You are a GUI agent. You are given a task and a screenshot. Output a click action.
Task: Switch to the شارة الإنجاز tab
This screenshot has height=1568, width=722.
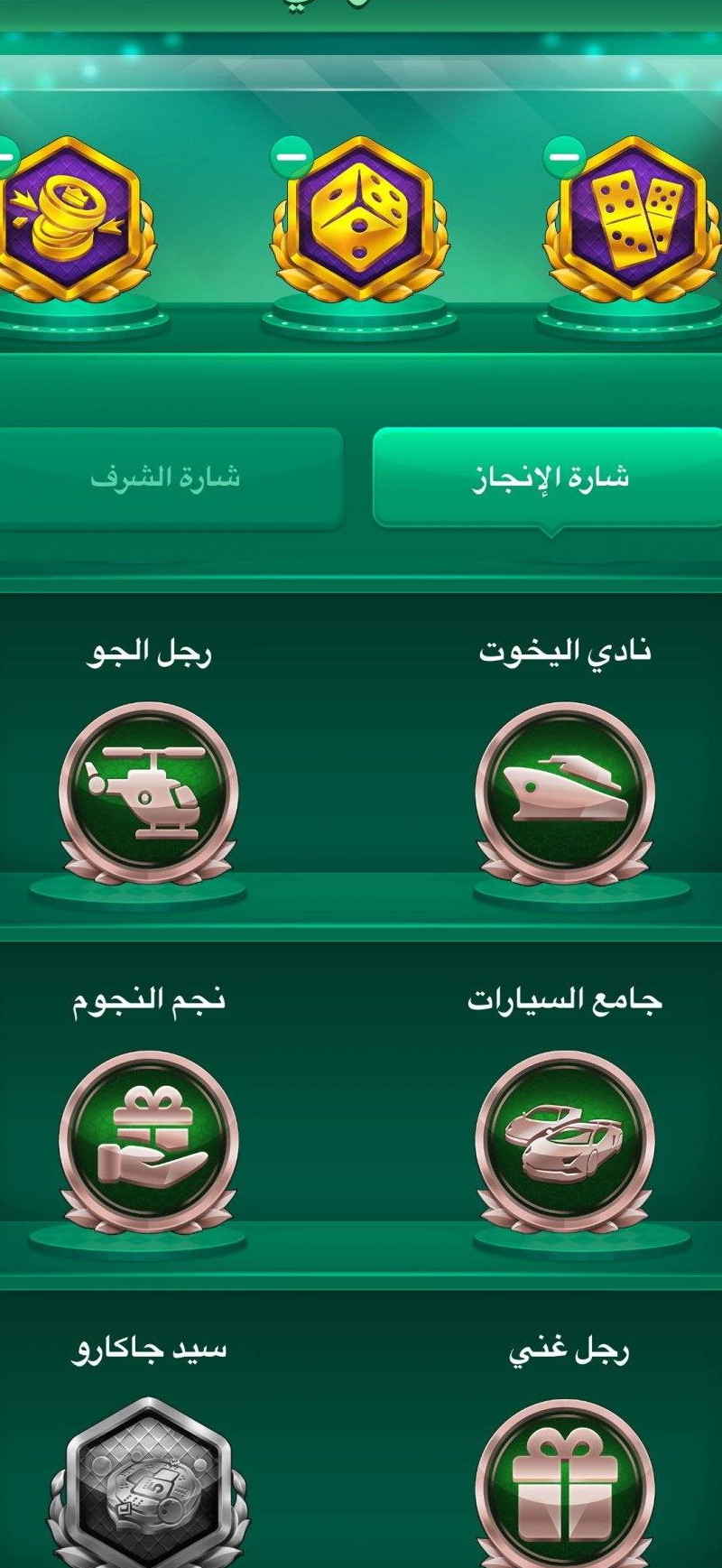pos(551,478)
